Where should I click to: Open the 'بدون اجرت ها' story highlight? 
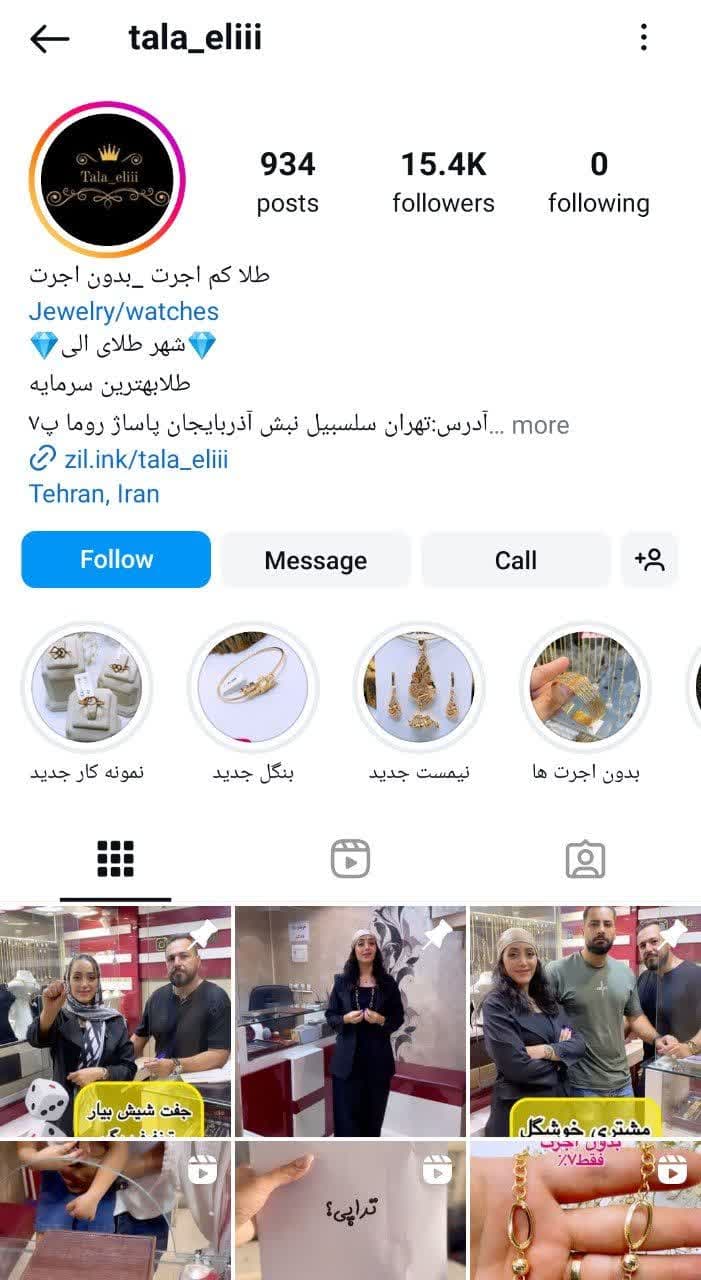tap(585, 687)
